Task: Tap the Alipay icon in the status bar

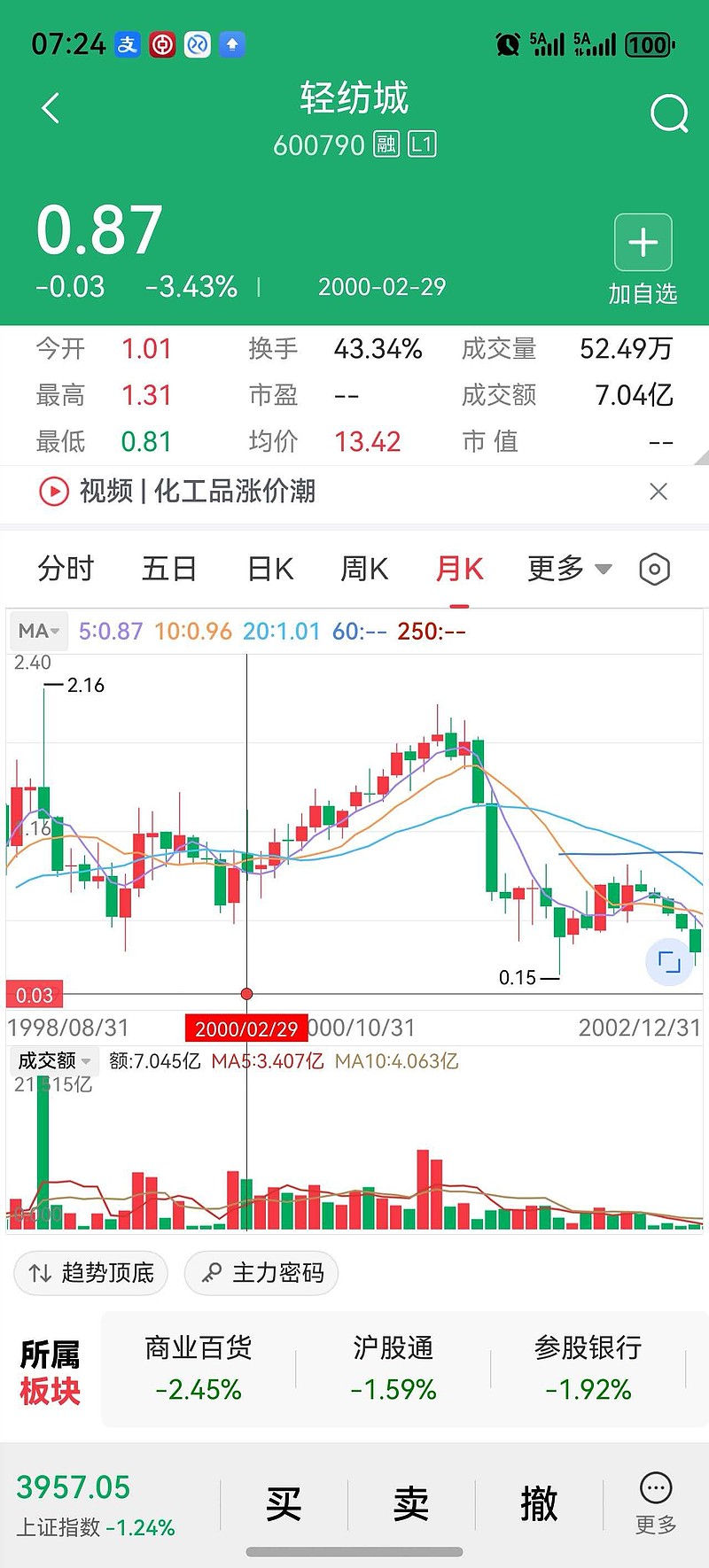Action: point(127,44)
